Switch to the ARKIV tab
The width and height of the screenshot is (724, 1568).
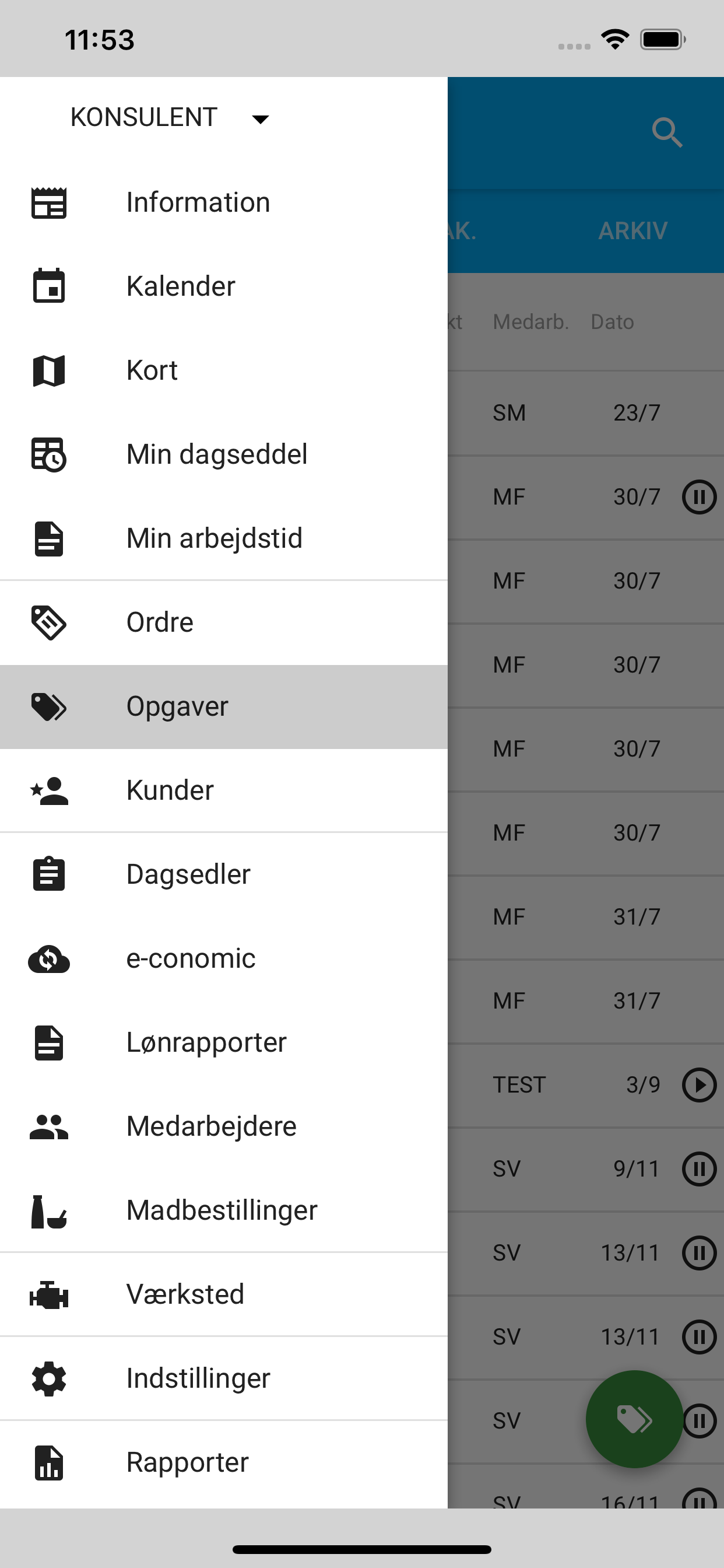point(632,230)
